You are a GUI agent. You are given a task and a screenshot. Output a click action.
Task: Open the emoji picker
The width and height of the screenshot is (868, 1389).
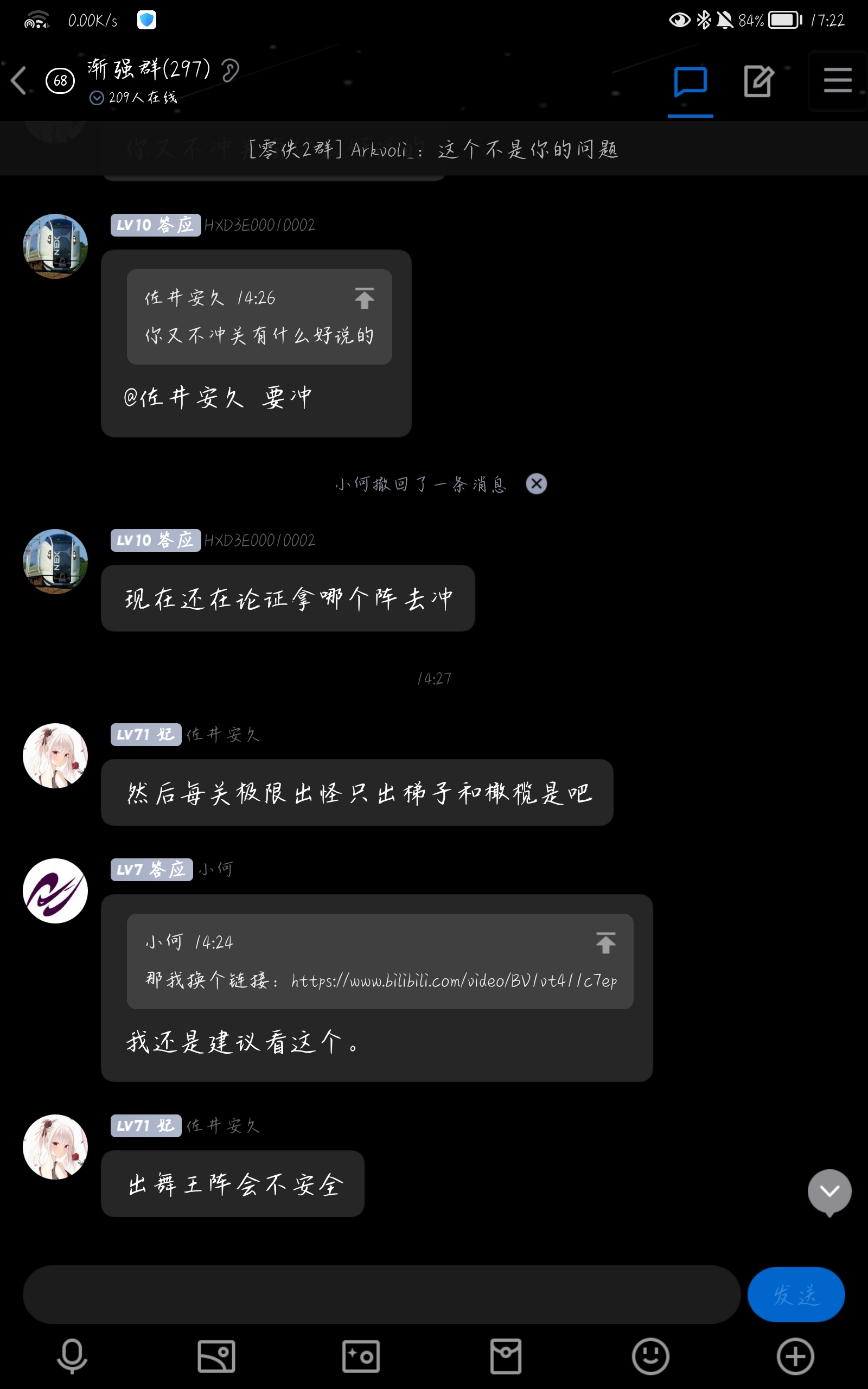[x=650, y=1356]
